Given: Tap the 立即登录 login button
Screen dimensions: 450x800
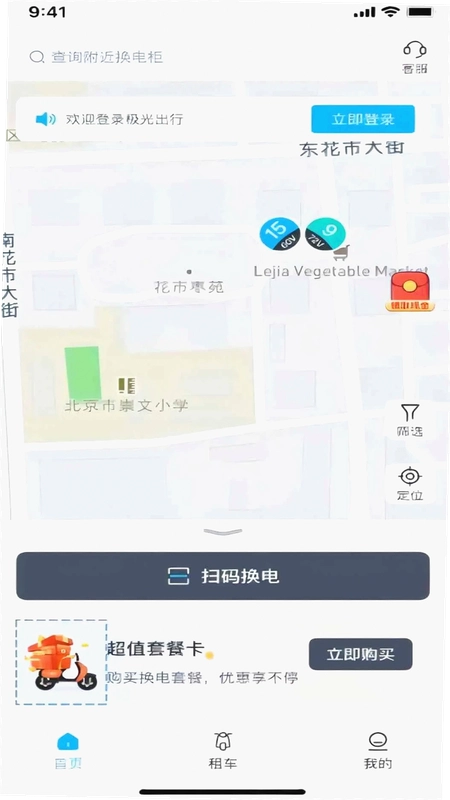Looking at the screenshot, I should 363,119.
